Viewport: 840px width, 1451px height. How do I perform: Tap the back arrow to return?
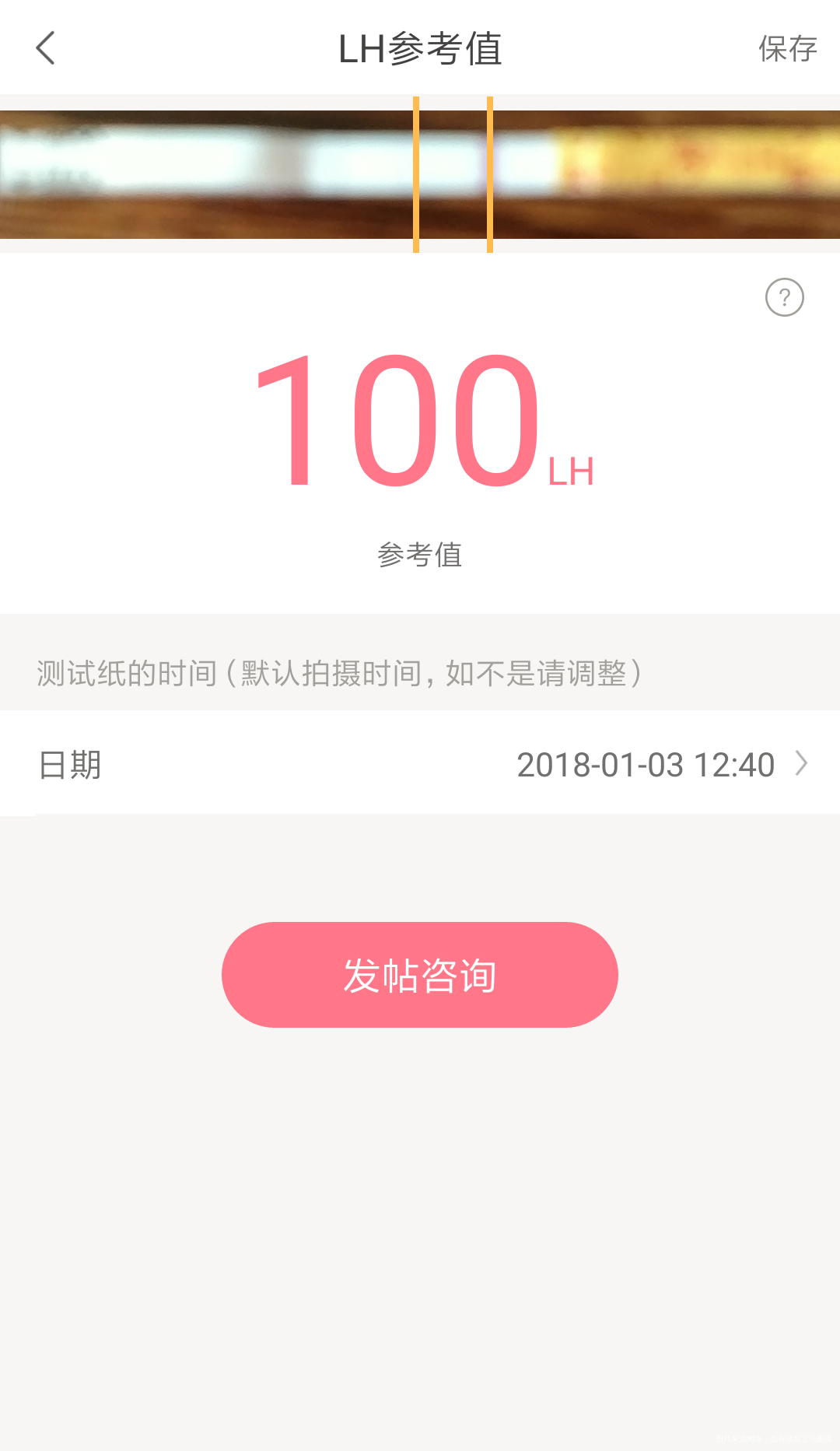(46, 48)
